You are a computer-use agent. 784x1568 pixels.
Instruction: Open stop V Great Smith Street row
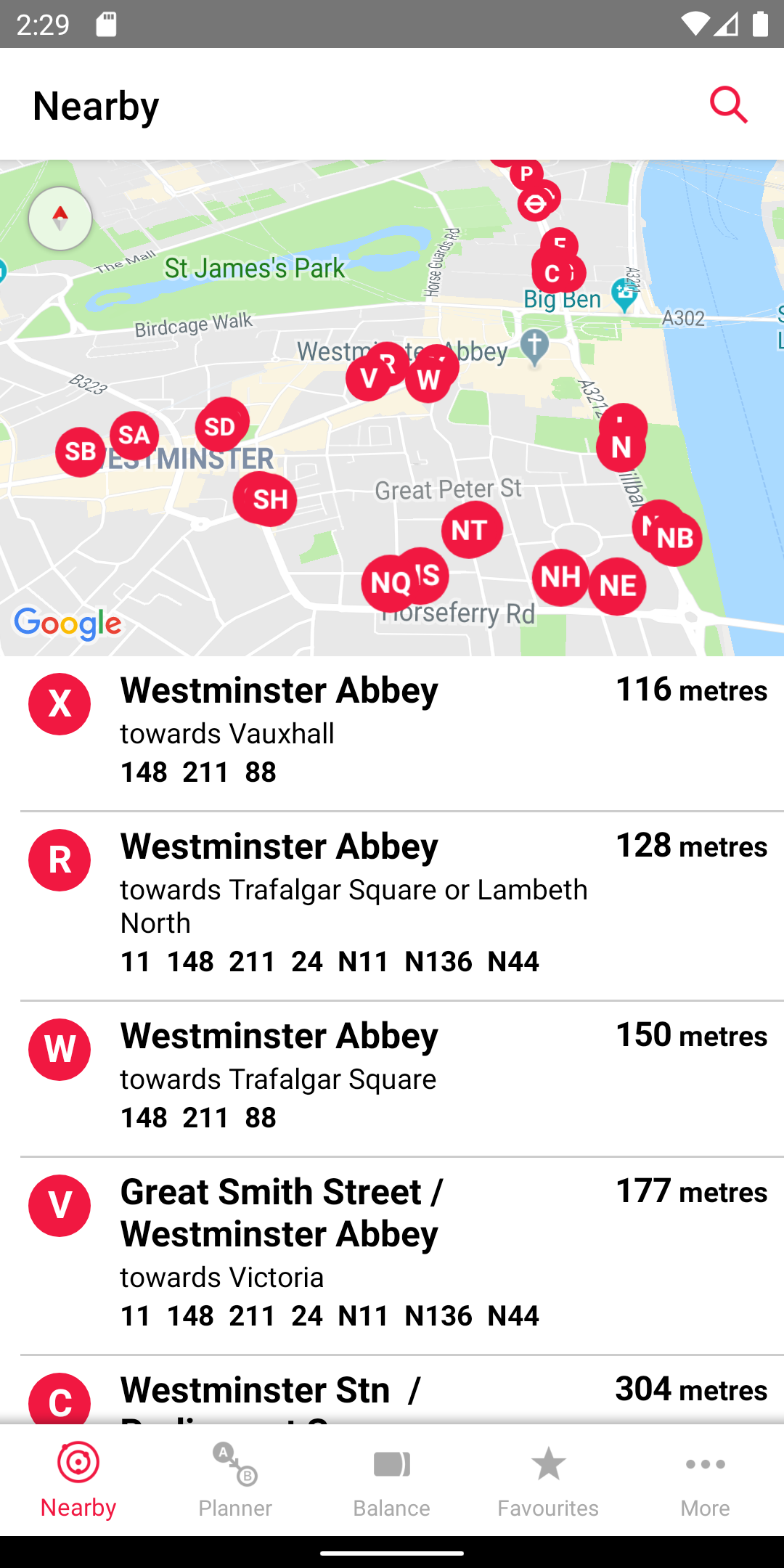pos(392,1256)
